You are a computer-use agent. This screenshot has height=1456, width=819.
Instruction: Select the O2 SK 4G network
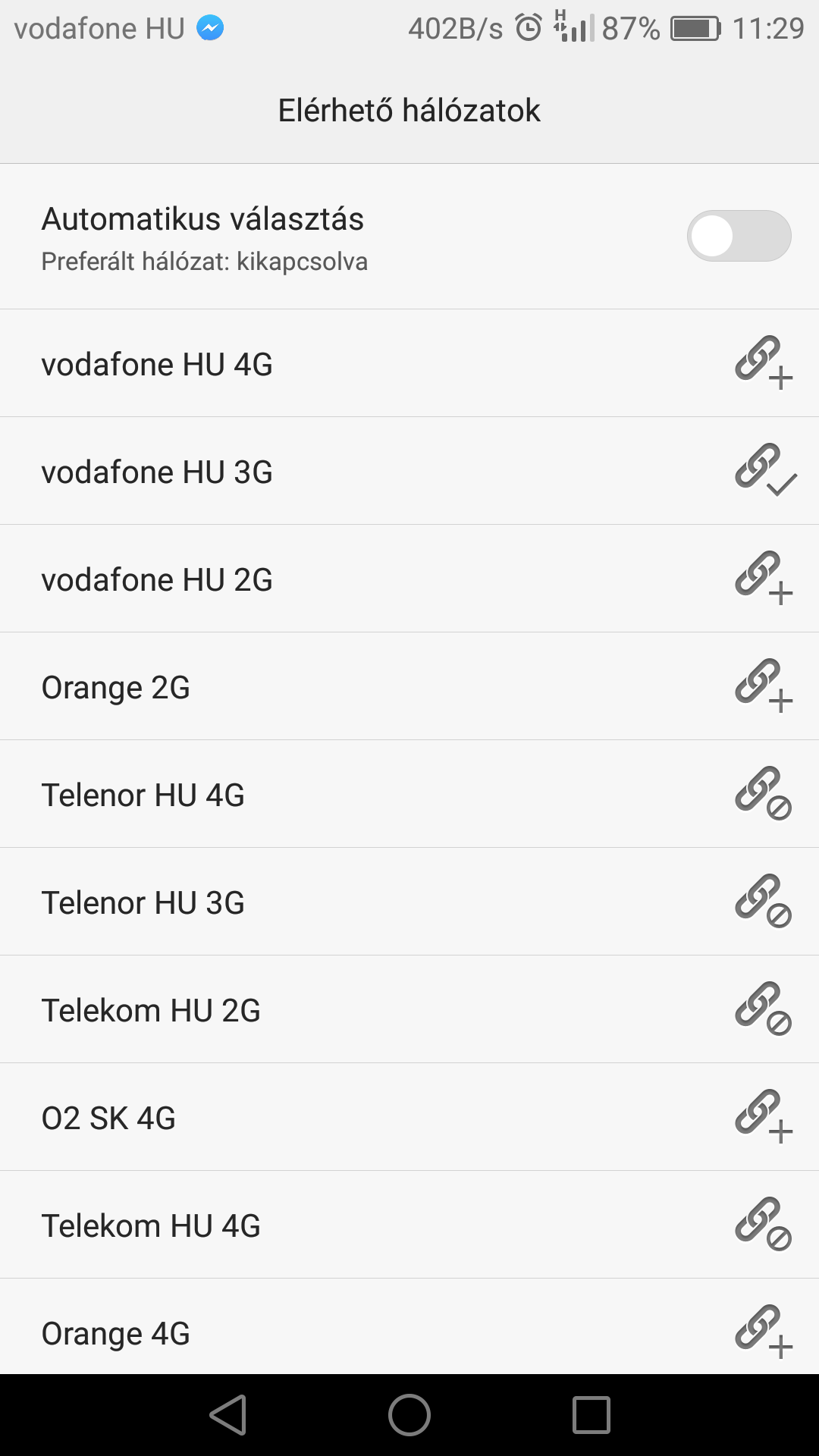pyautogui.click(x=409, y=1117)
